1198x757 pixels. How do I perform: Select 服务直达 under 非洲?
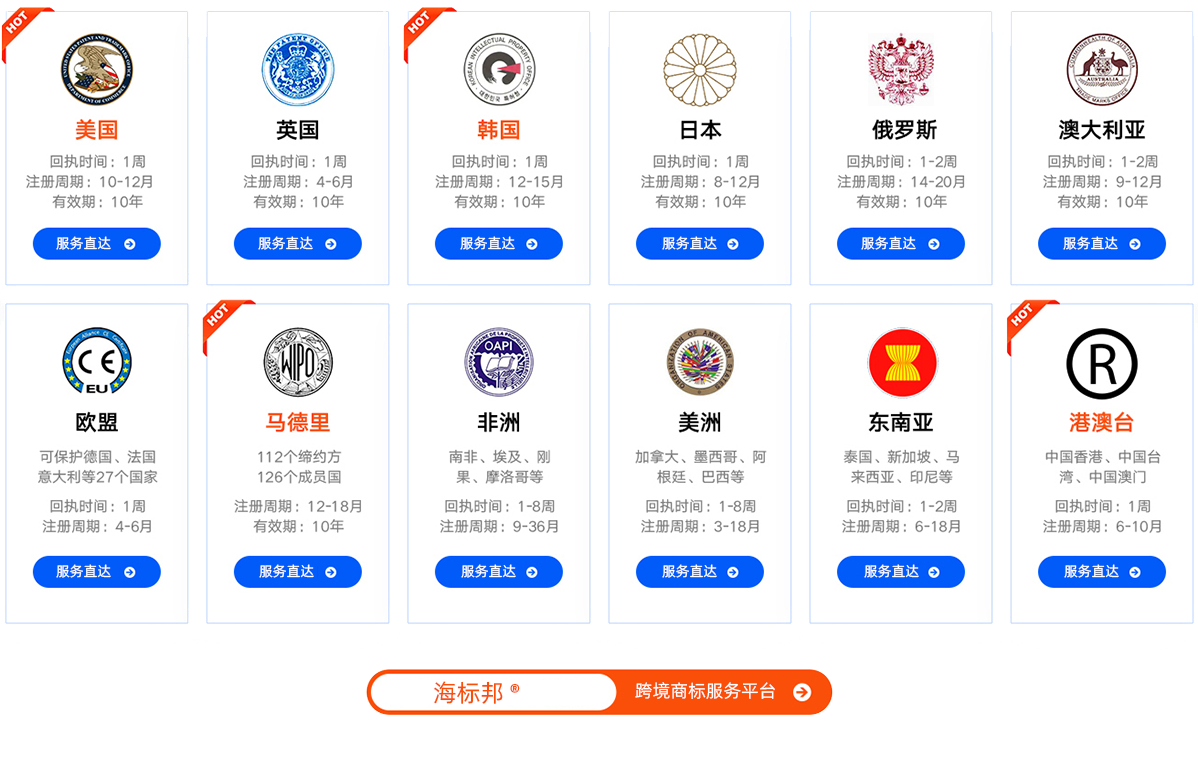(x=498, y=572)
